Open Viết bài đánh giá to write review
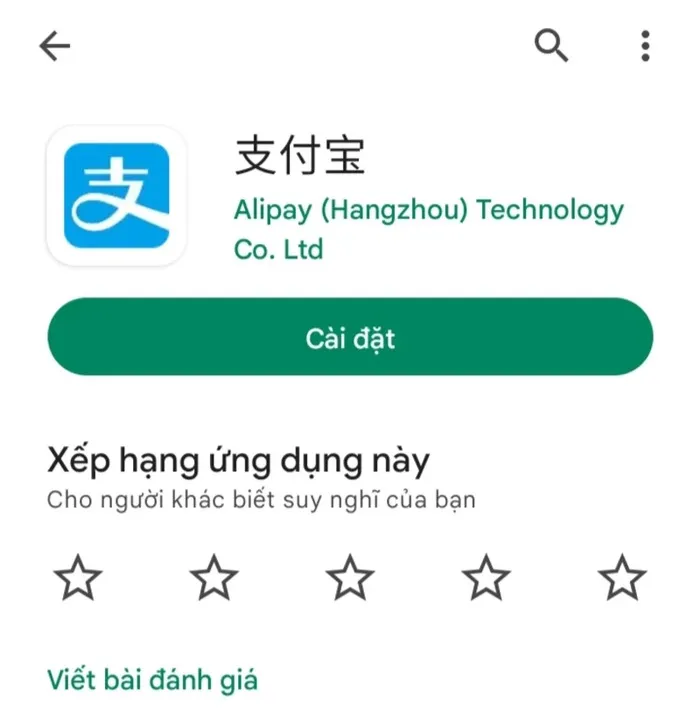Viewport: 700px width, 725px height. (x=152, y=681)
